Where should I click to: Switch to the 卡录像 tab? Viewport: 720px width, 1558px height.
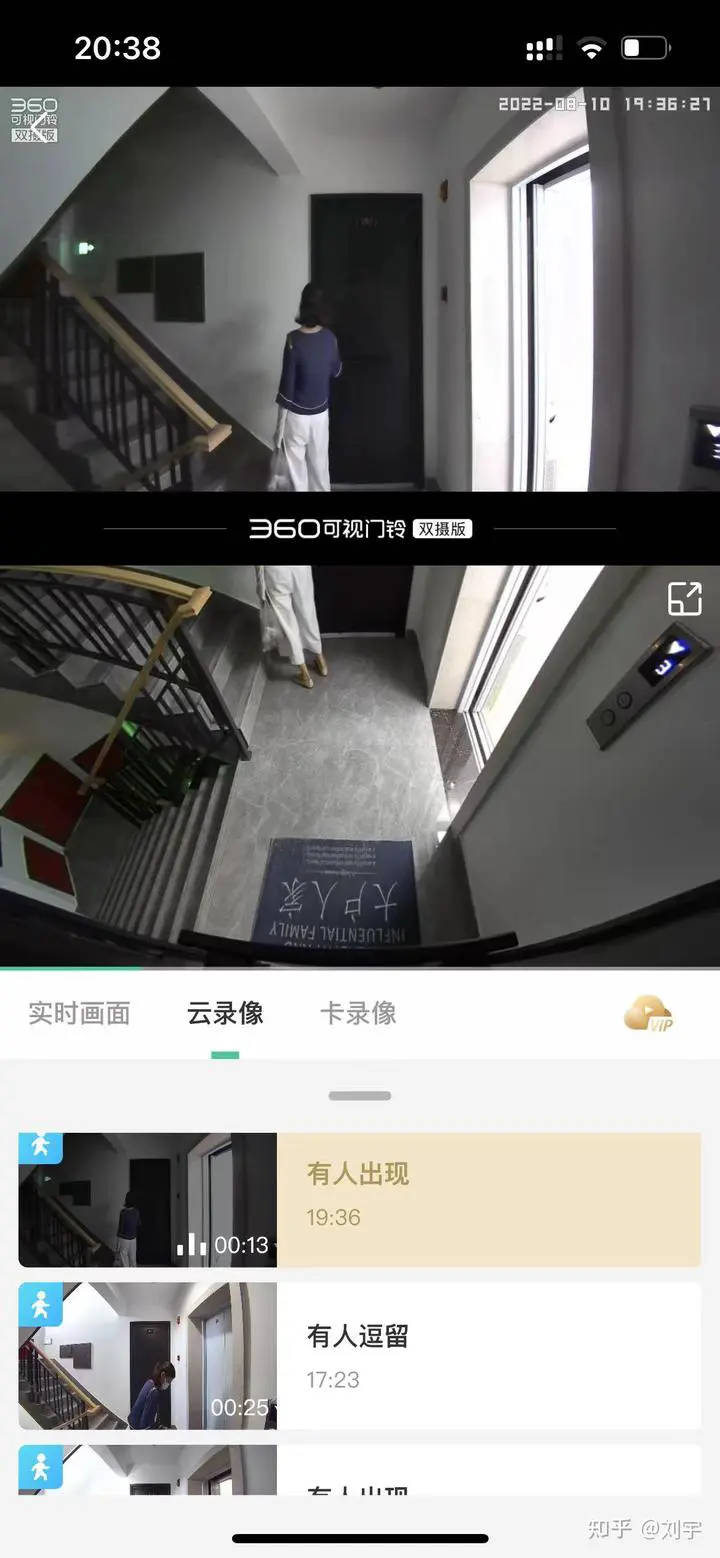point(358,1013)
